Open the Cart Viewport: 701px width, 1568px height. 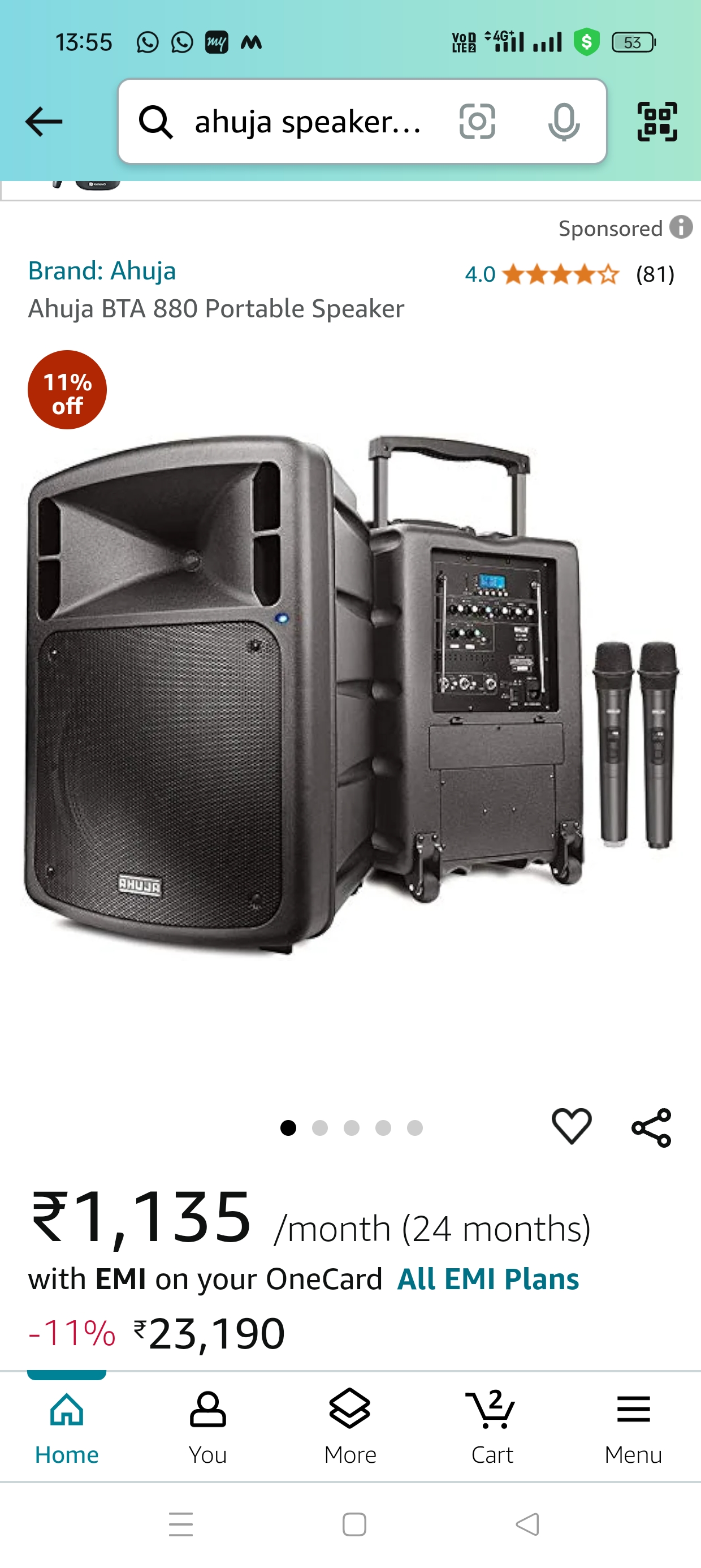[492, 1427]
